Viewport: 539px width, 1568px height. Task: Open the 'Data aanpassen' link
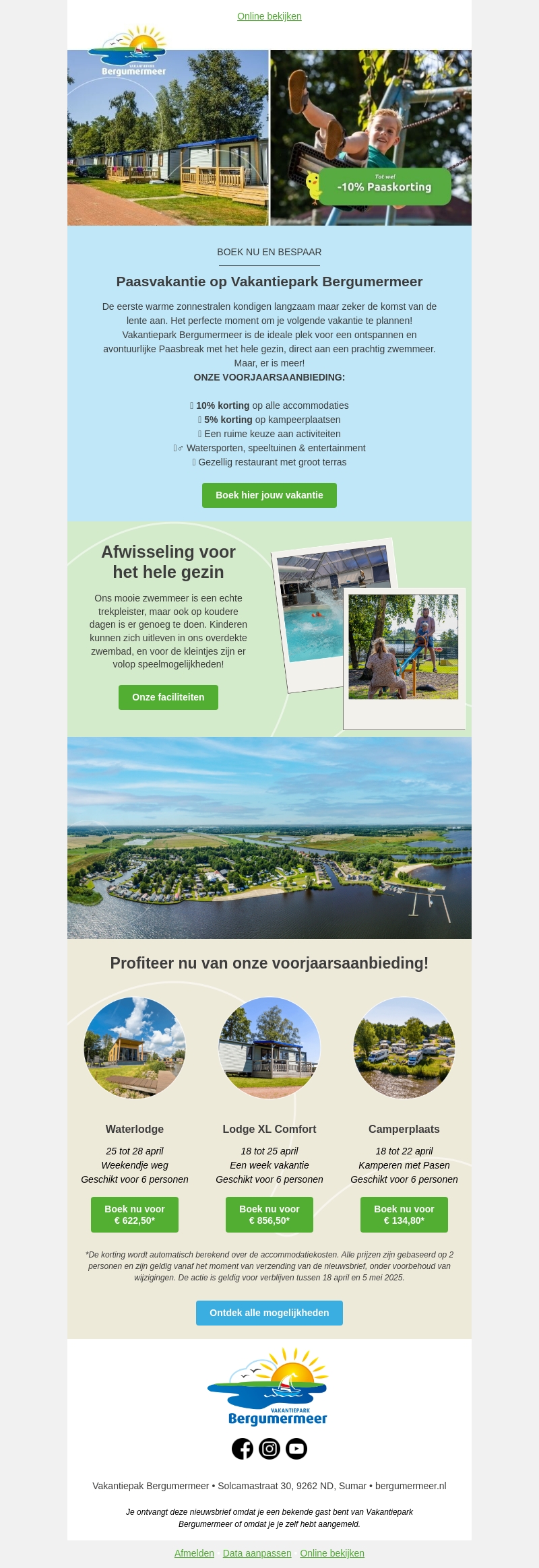pyautogui.click(x=257, y=1553)
